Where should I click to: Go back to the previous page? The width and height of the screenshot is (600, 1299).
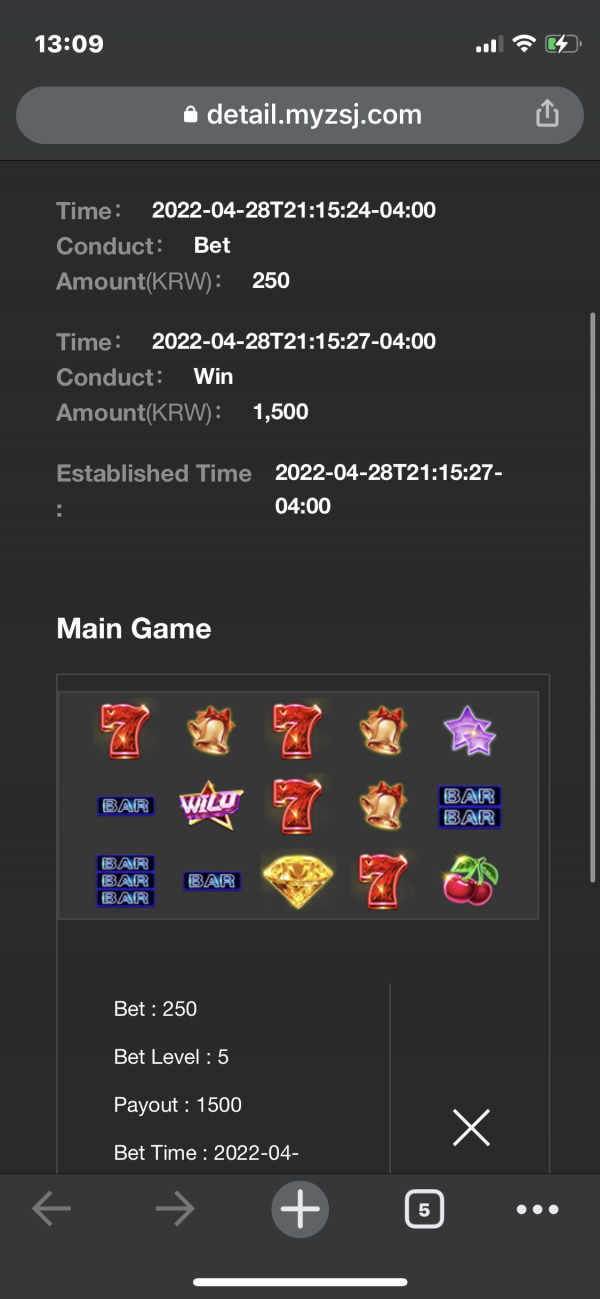coord(51,1209)
